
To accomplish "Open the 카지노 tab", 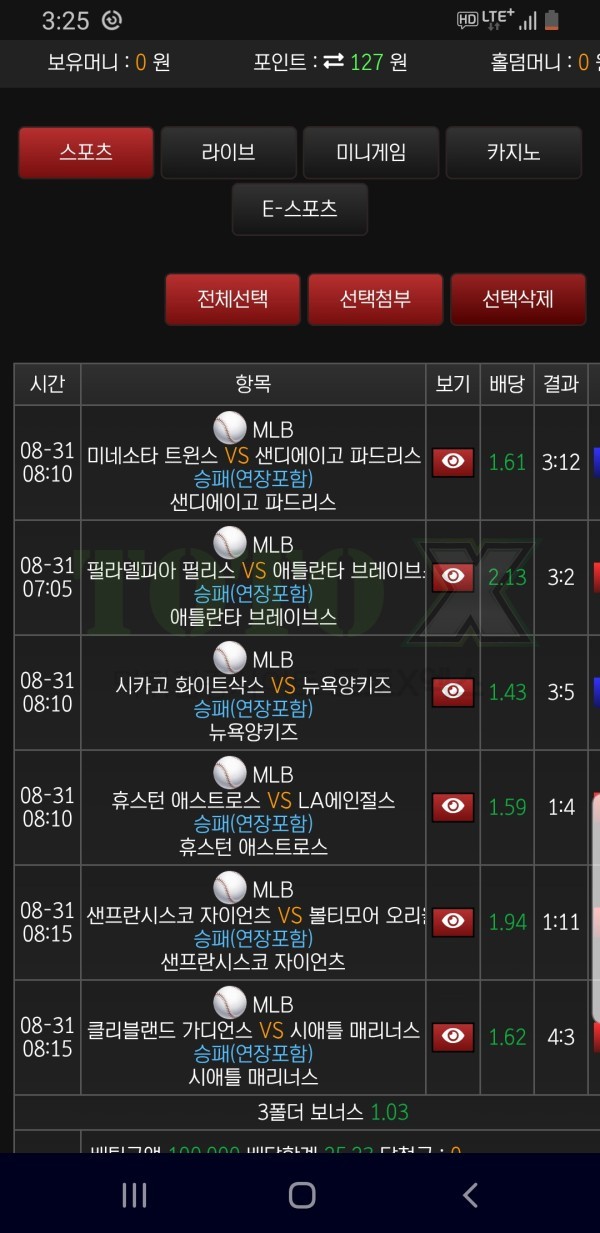I will 513,153.
